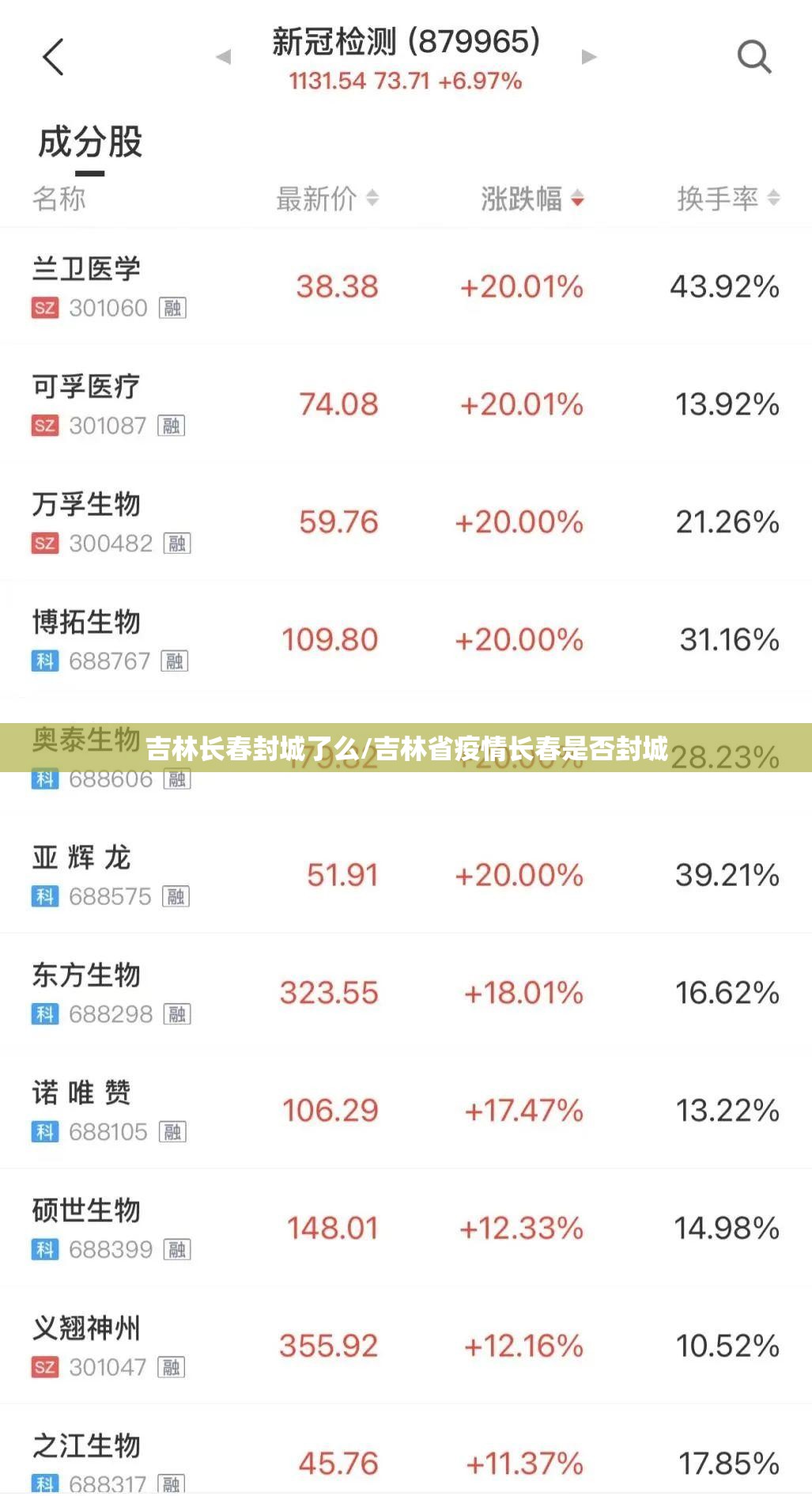Open the search magnifier icon
Image resolution: width=812 pixels, height=1496 pixels.
[x=753, y=57]
